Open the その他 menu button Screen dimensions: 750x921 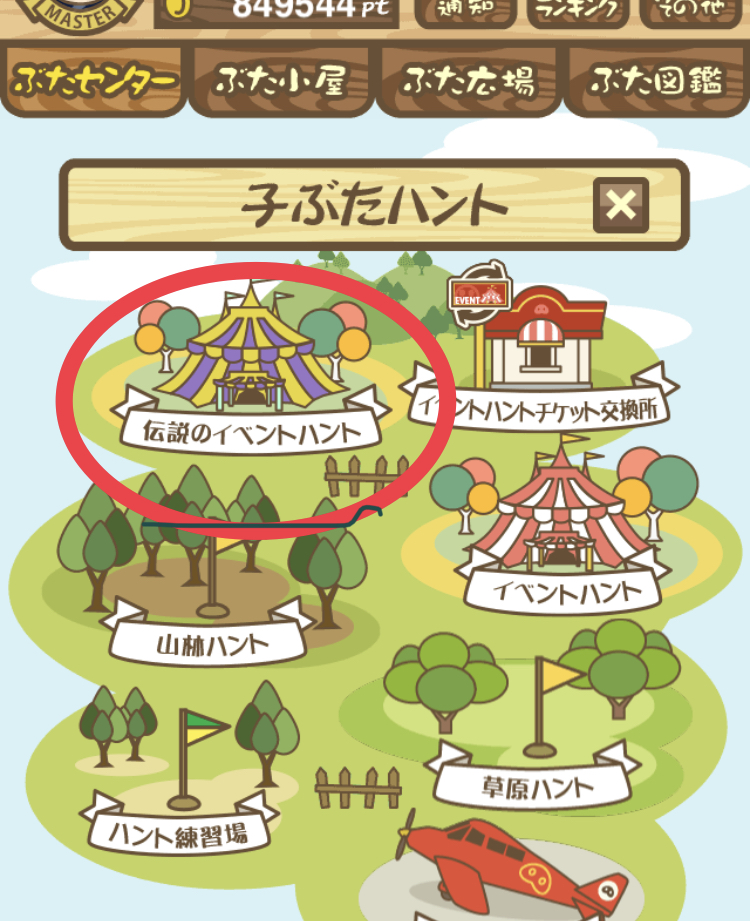click(x=690, y=10)
